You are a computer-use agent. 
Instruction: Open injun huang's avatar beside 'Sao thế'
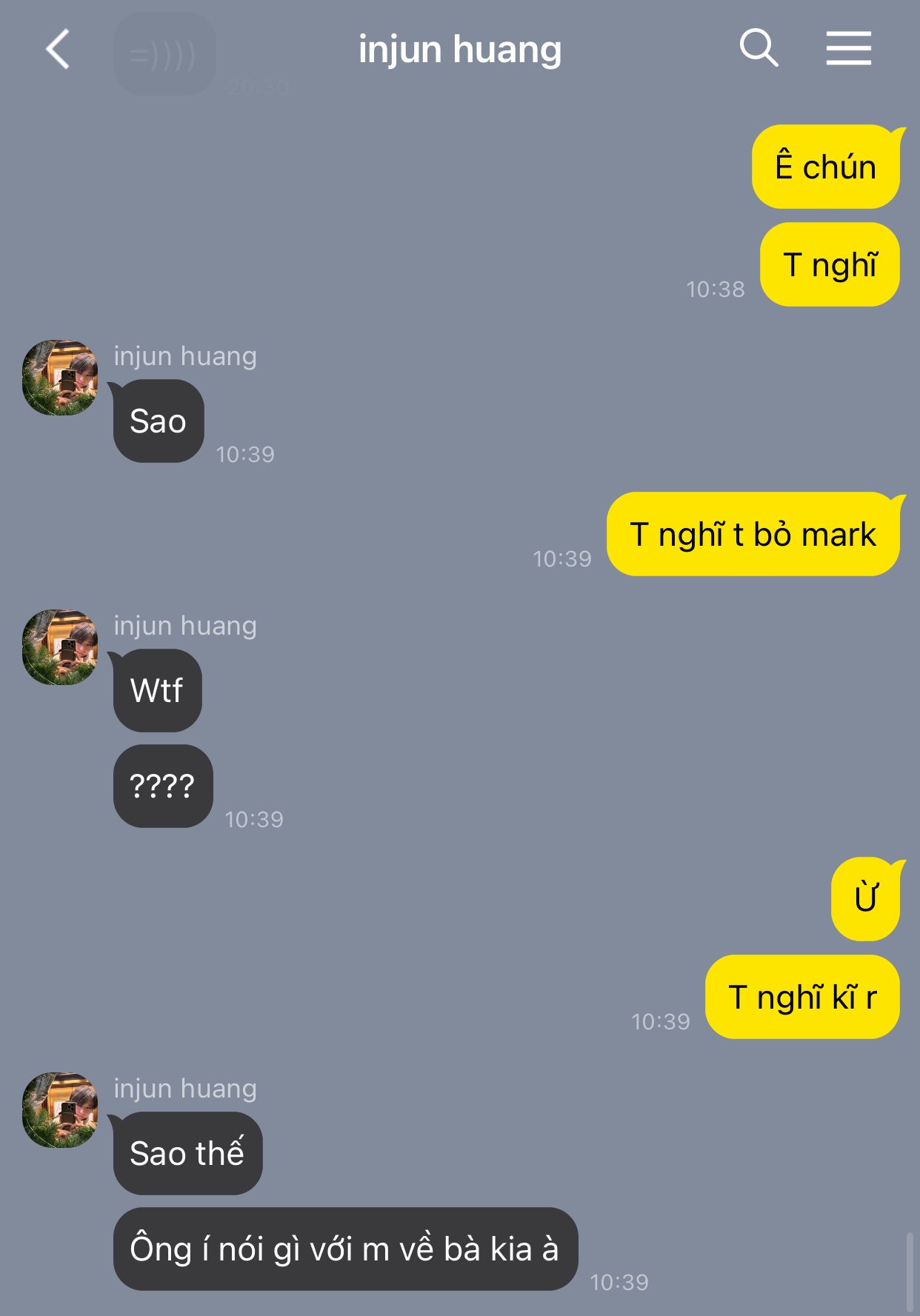point(61,1110)
